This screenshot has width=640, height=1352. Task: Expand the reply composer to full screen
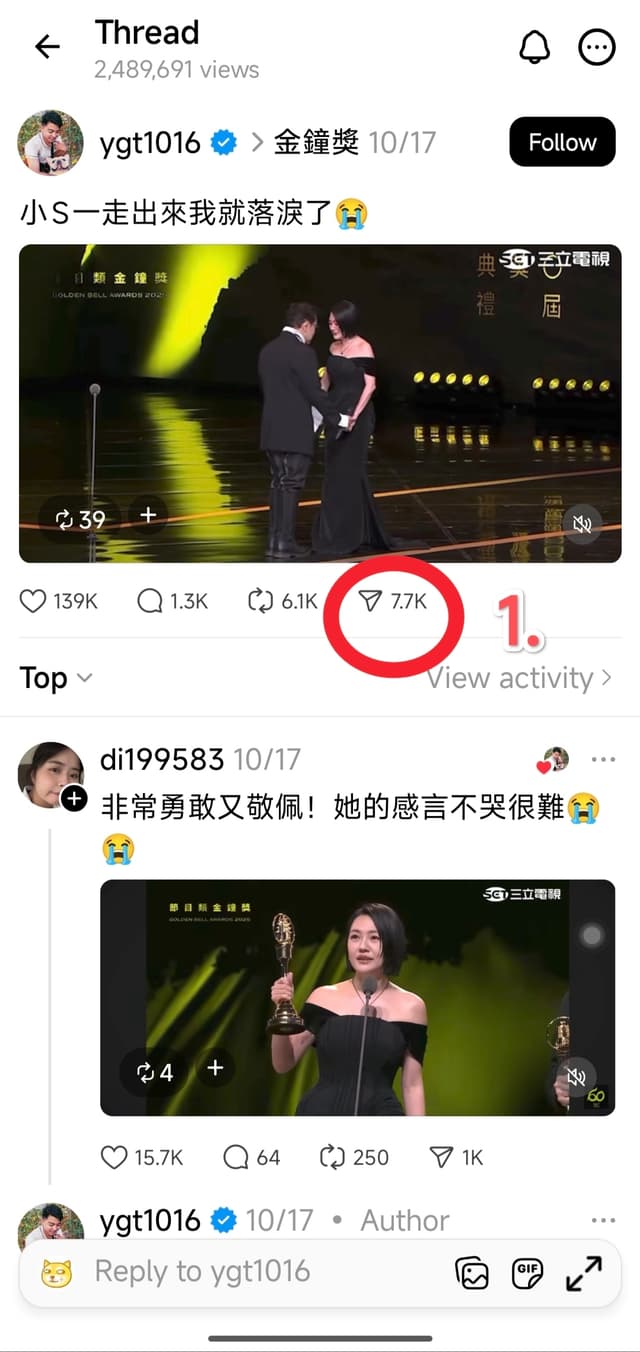pyautogui.click(x=584, y=1273)
